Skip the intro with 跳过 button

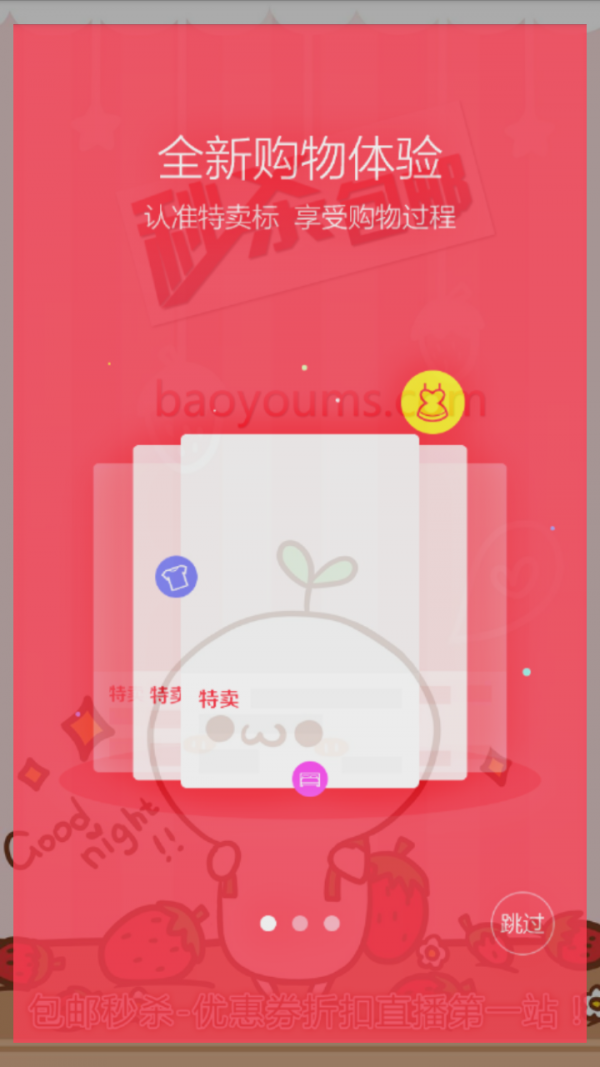522,923
